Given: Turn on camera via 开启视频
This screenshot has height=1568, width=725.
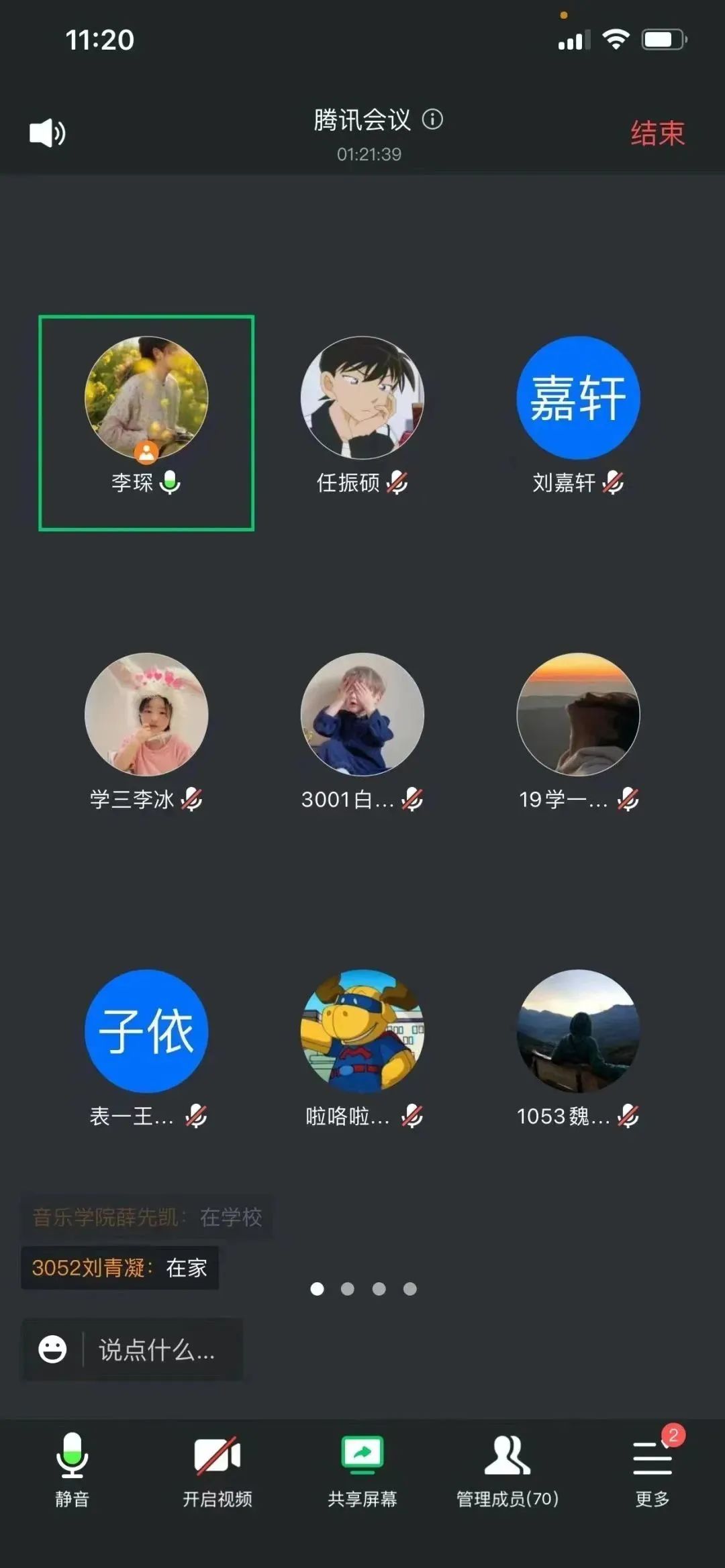Looking at the screenshot, I should [x=217, y=1469].
